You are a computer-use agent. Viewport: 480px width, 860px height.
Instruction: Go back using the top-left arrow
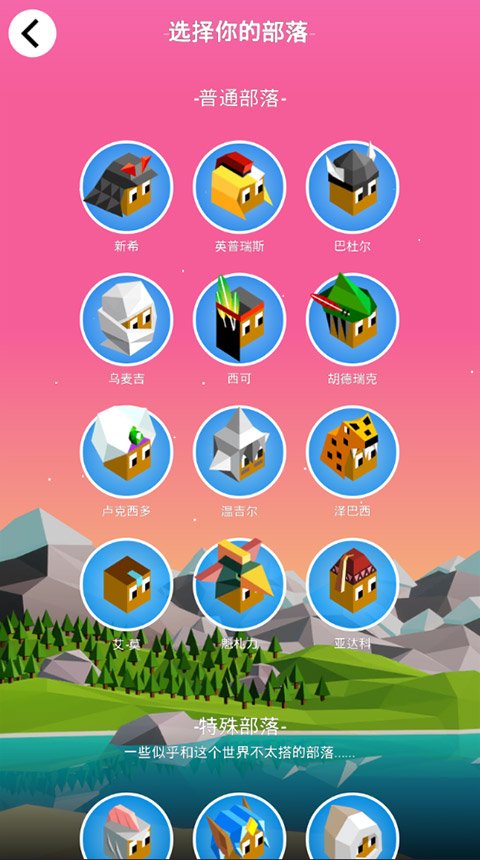[x=32, y=33]
